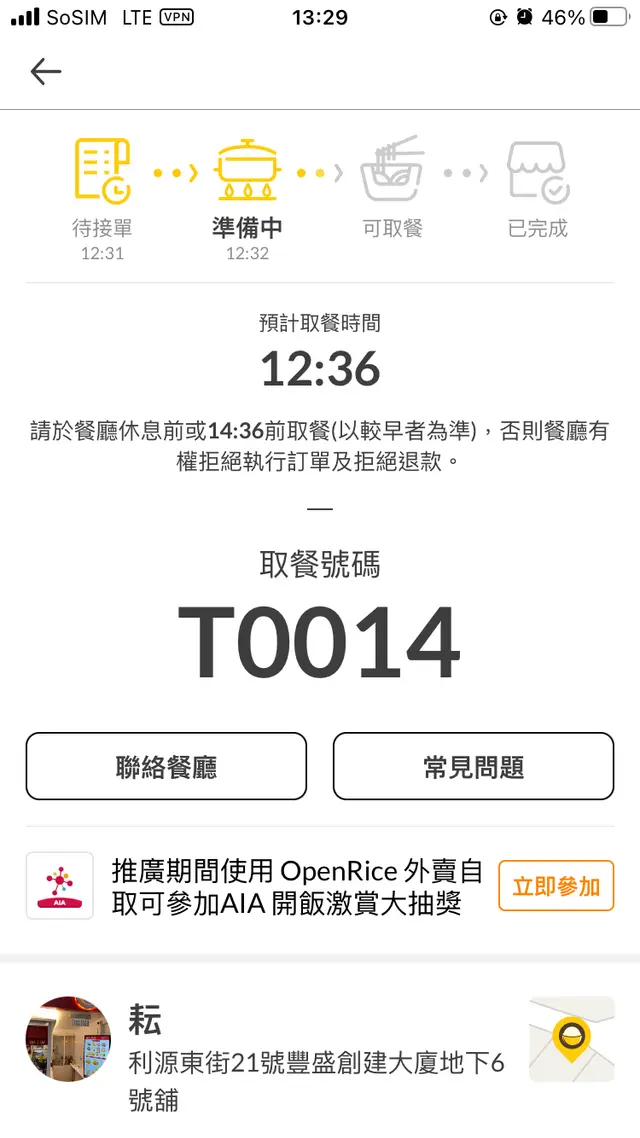Open the 常見問題 FAQ button
The width and height of the screenshot is (640, 1138).
point(473,767)
